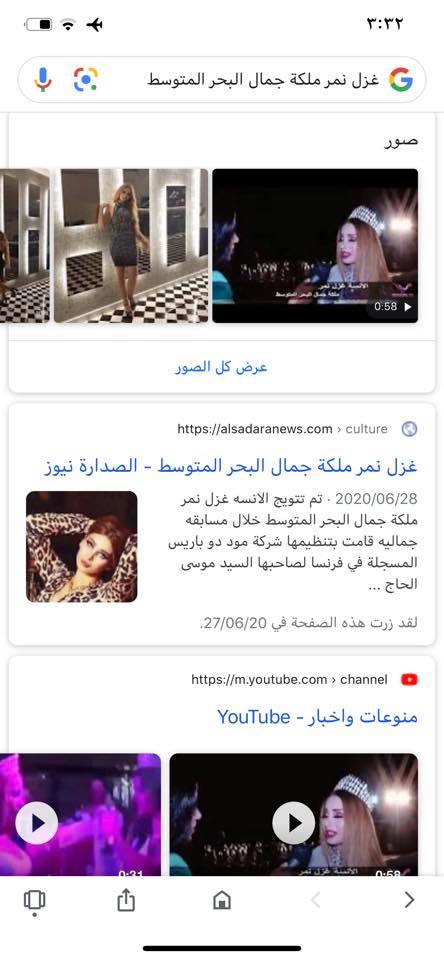Open the منوعات واخبار YouTube channel result
This screenshot has height=960, width=444.
point(317,716)
